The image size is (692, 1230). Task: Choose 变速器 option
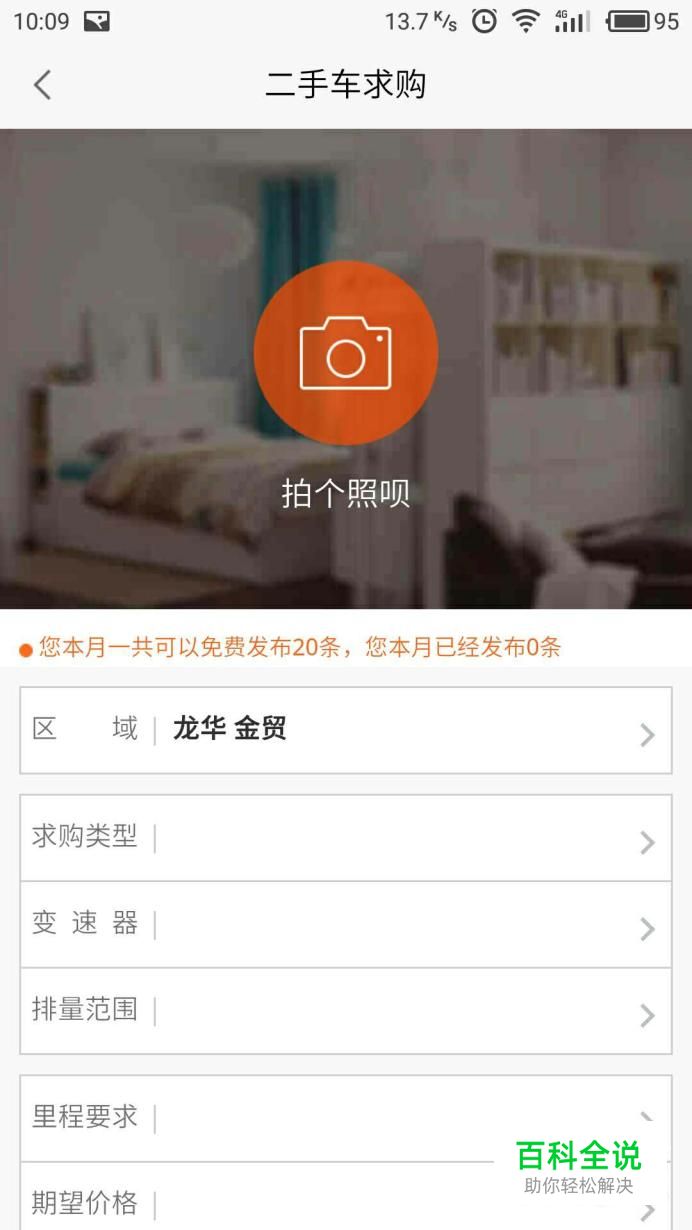point(346,925)
